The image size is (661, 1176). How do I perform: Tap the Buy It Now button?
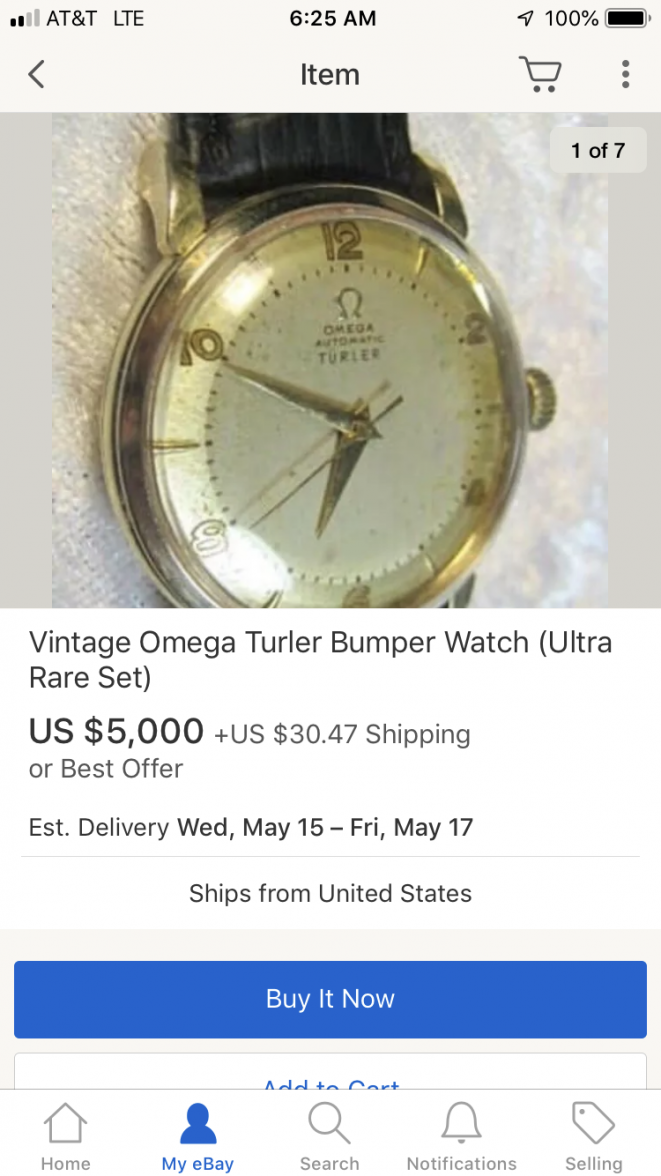coord(330,999)
